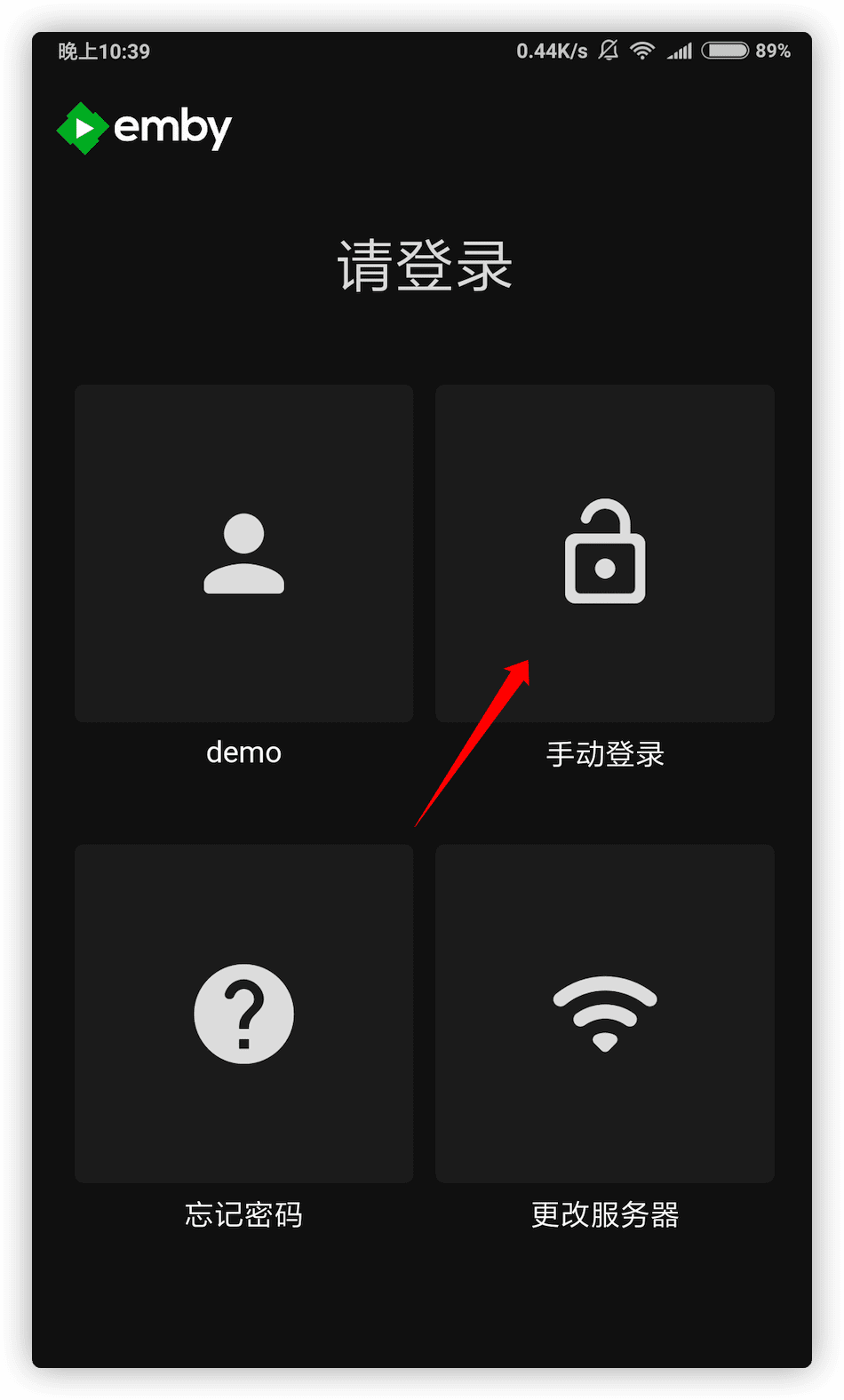The height and width of the screenshot is (1400, 844).
Task: Click the 忘记密码 label
Action: pos(243,1214)
